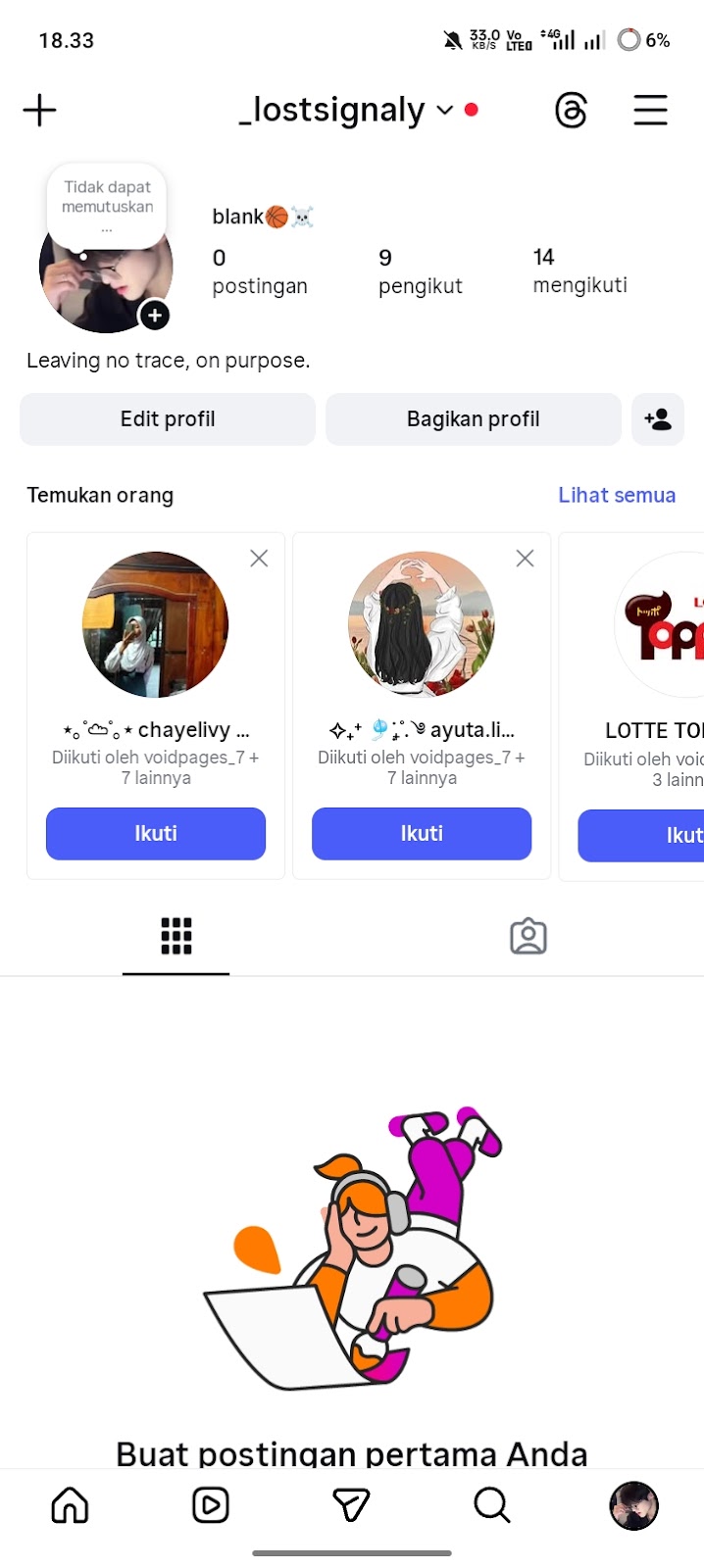
Task: Add a story via profile picture plus badge
Action: coord(155,315)
